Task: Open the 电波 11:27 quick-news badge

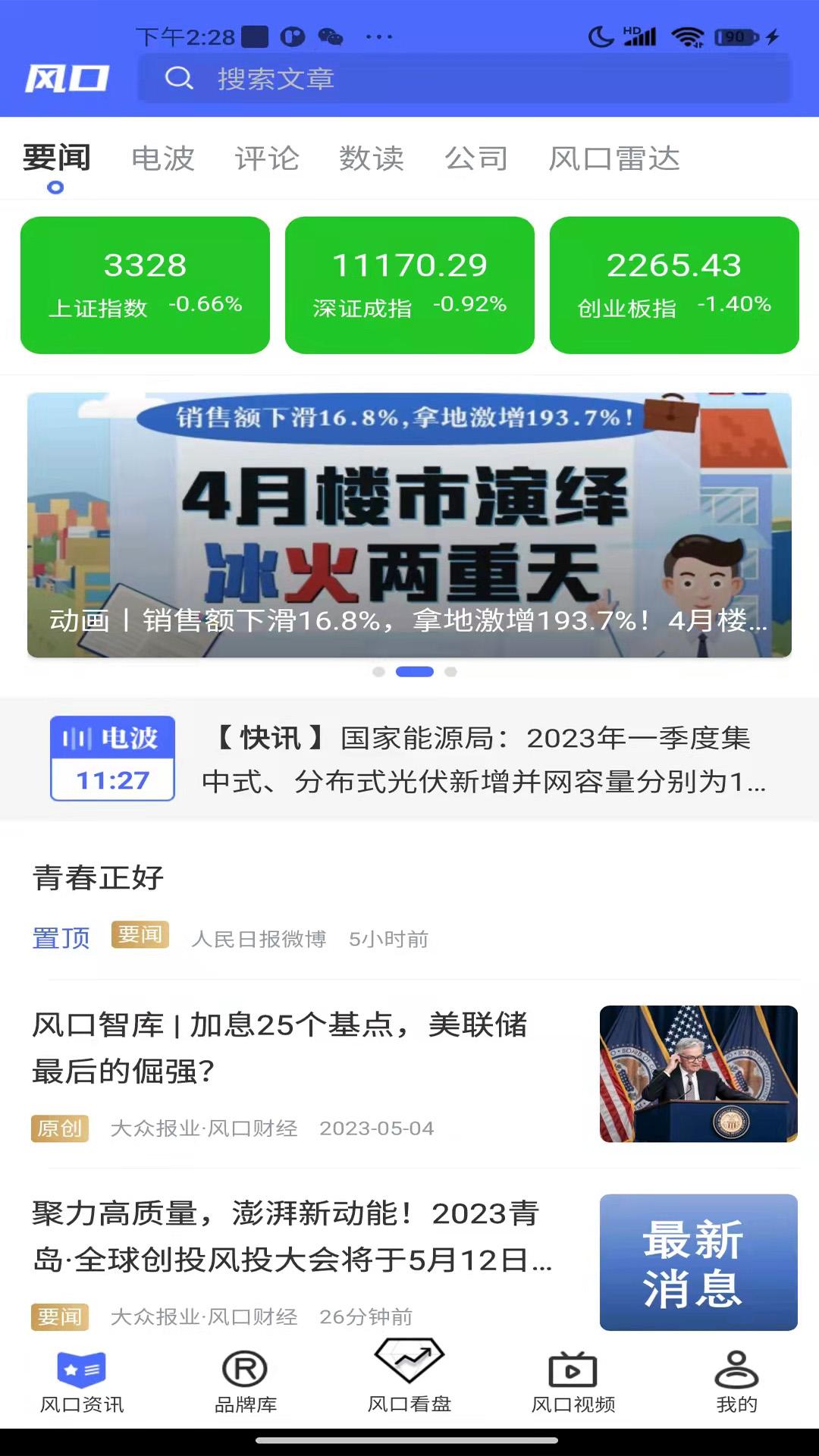Action: click(111, 758)
